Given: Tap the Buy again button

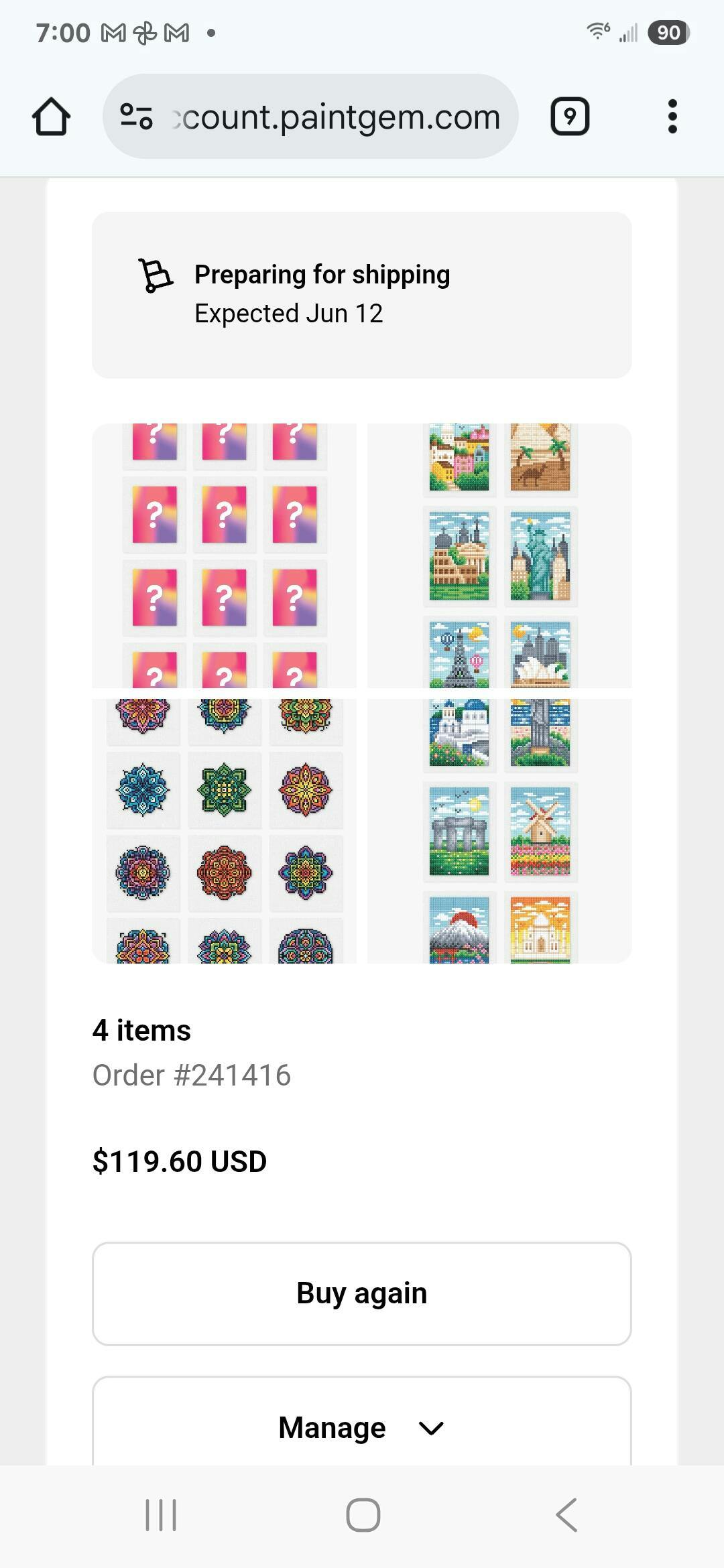Looking at the screenshot, I should click(x=362, y=1293).
